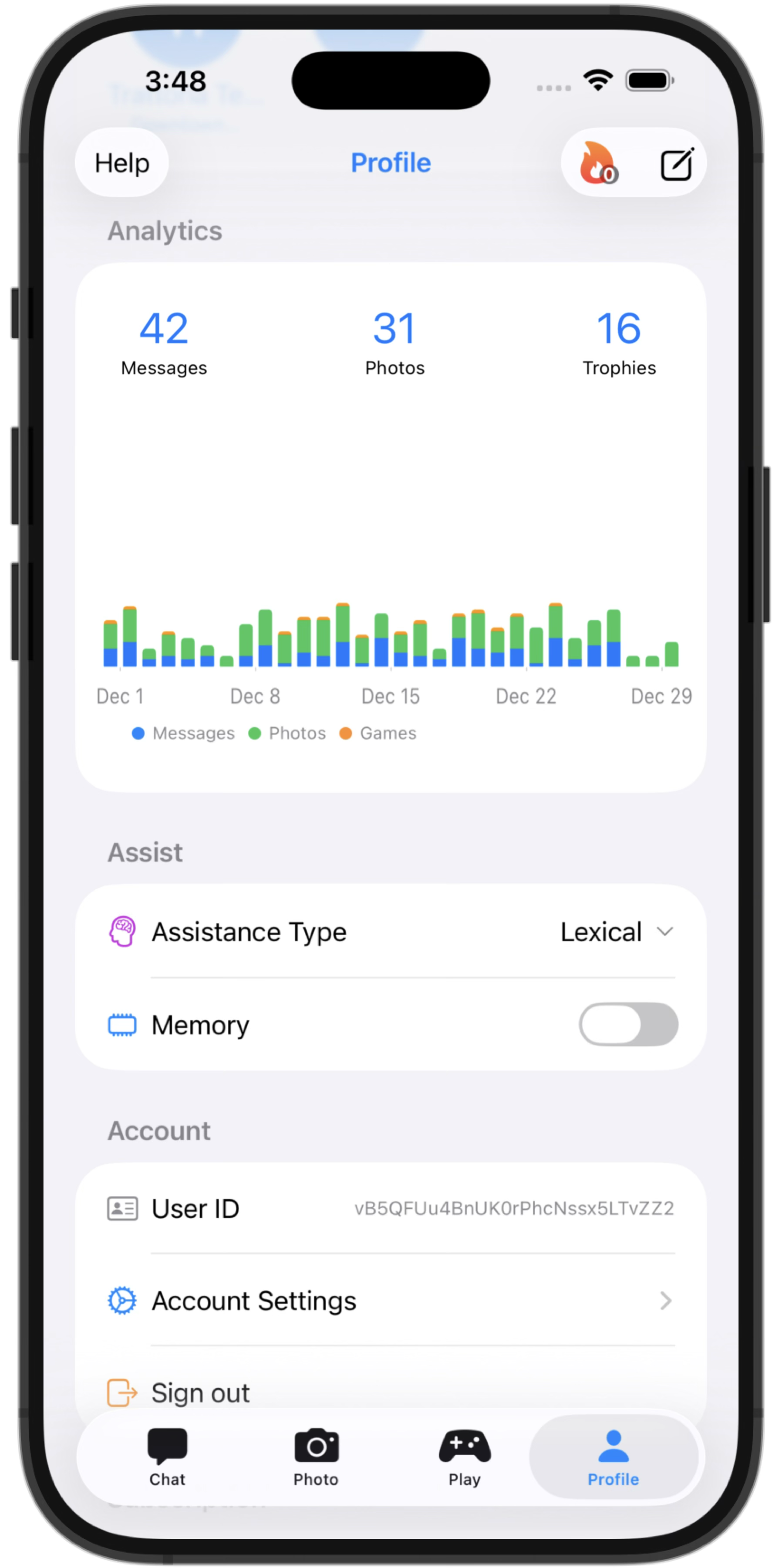Image resolution: width=782 pixels, height=1568 pixels.
Task: Turn on the Memory switch
Action: [x=628, y=1024]
